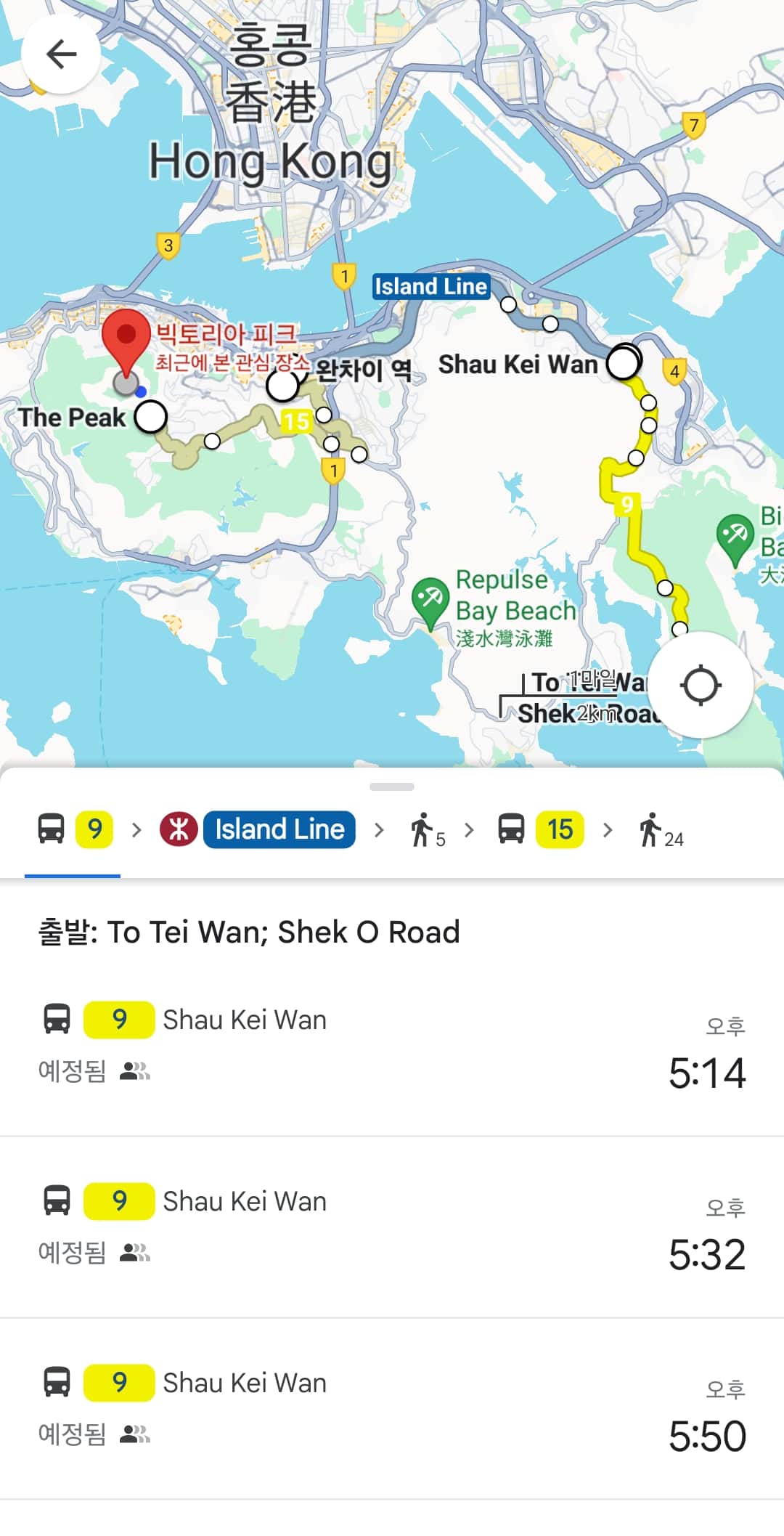The height and width of the screenshot is (1536, 784).
Task: Tap the my-location compass button
Action: point(699,686)
